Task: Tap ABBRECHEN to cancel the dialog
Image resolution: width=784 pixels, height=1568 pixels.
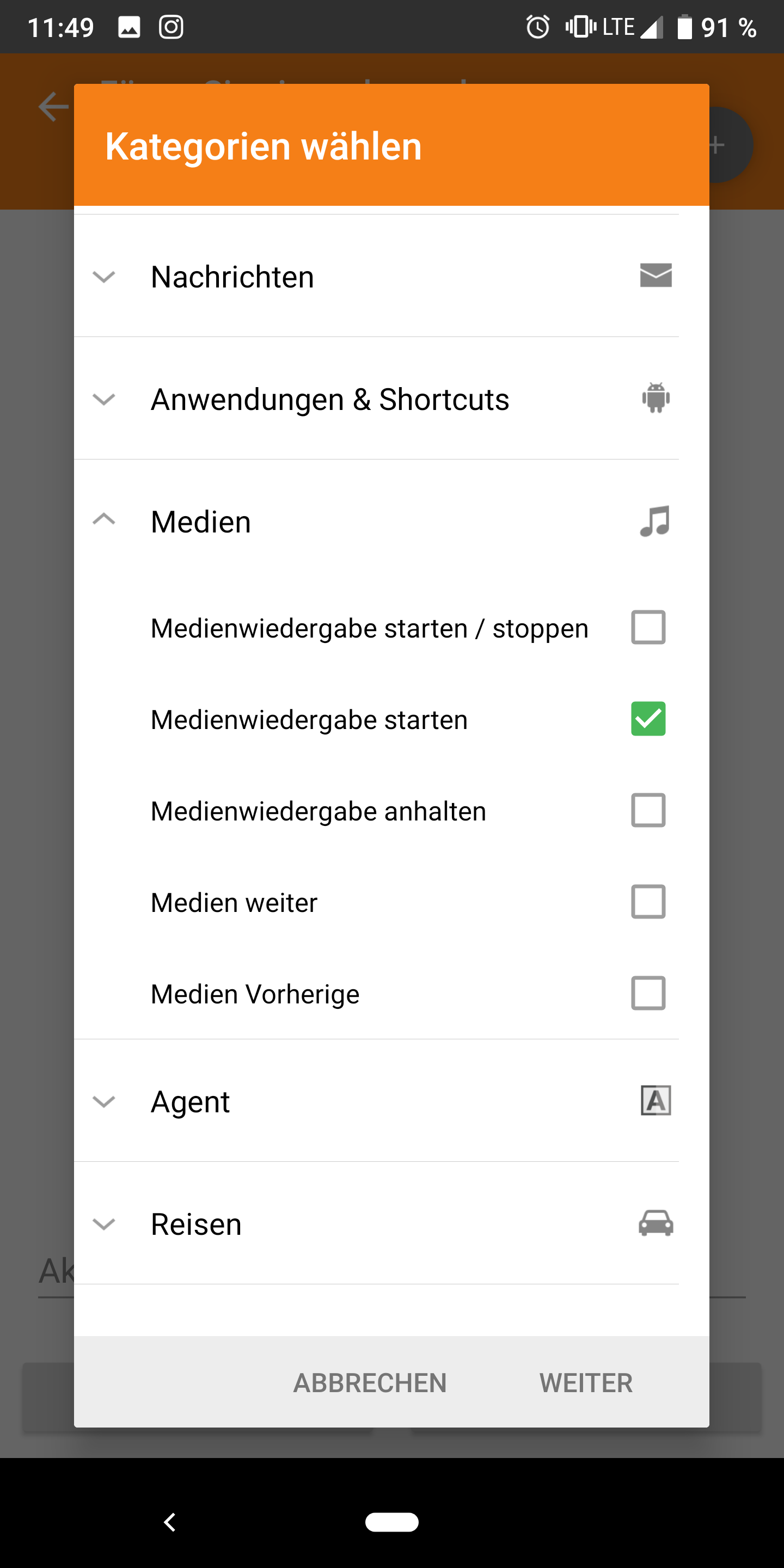Action: (x=370, y=1383)
